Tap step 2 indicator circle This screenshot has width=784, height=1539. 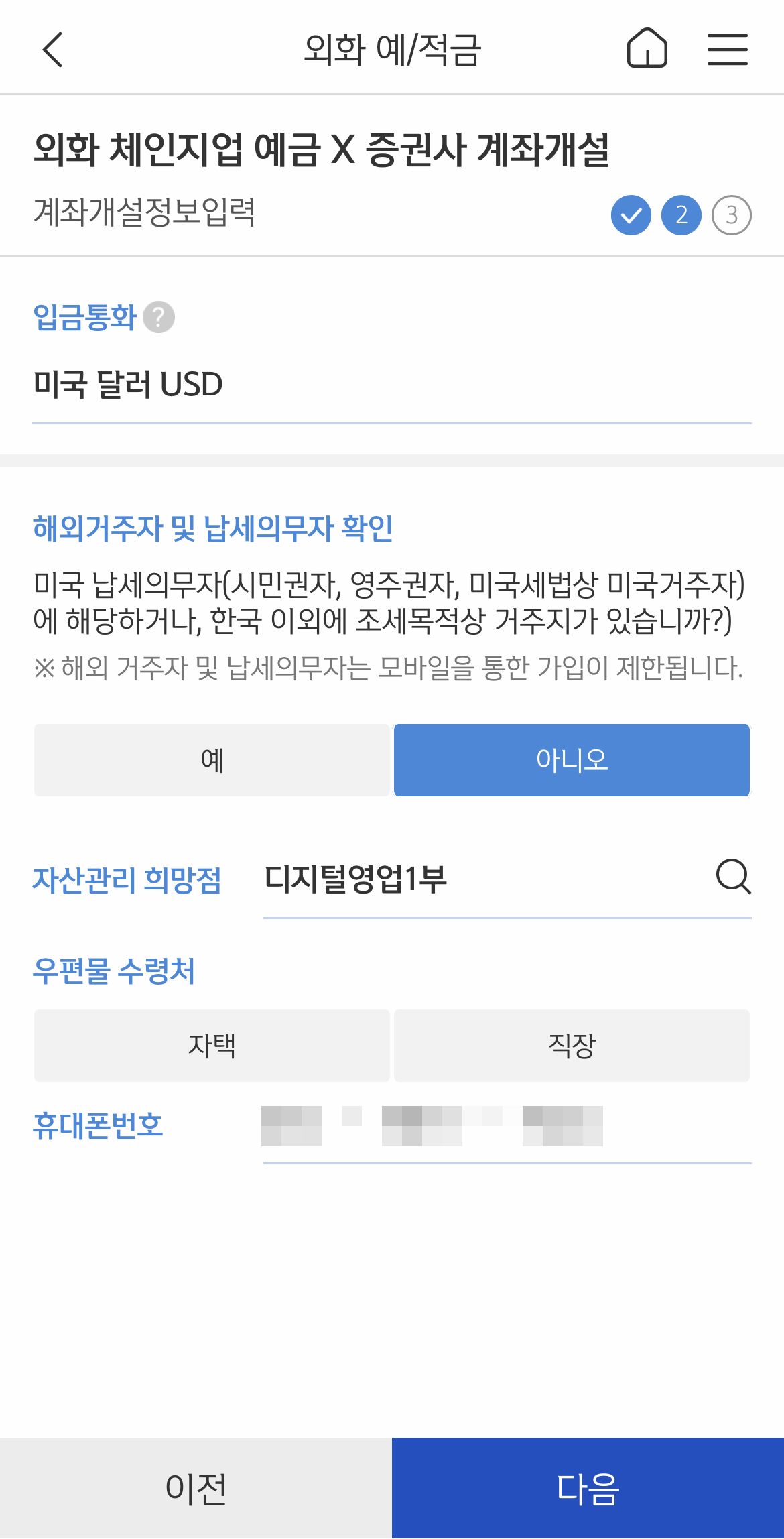(681, 215)
